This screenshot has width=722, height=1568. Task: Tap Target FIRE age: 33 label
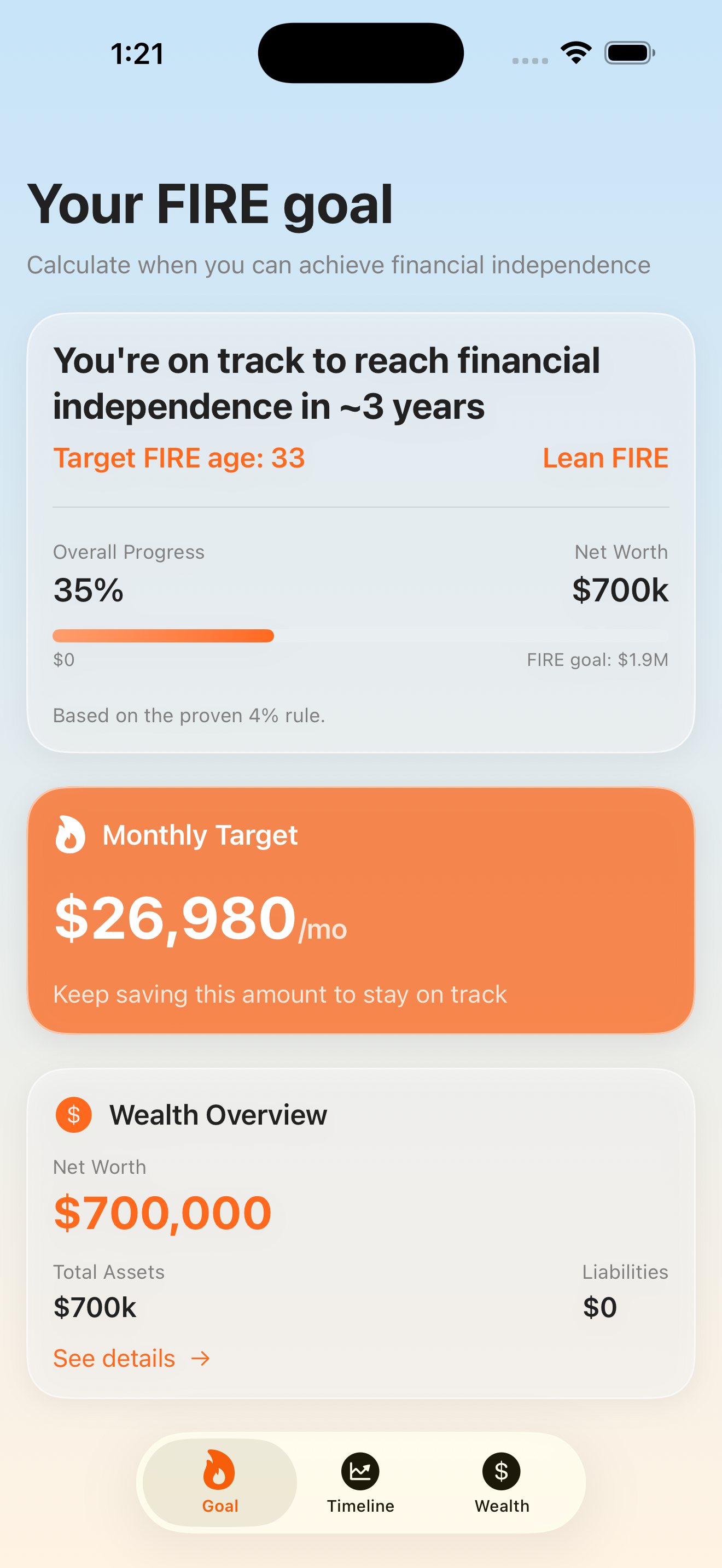tap(179, 457)
